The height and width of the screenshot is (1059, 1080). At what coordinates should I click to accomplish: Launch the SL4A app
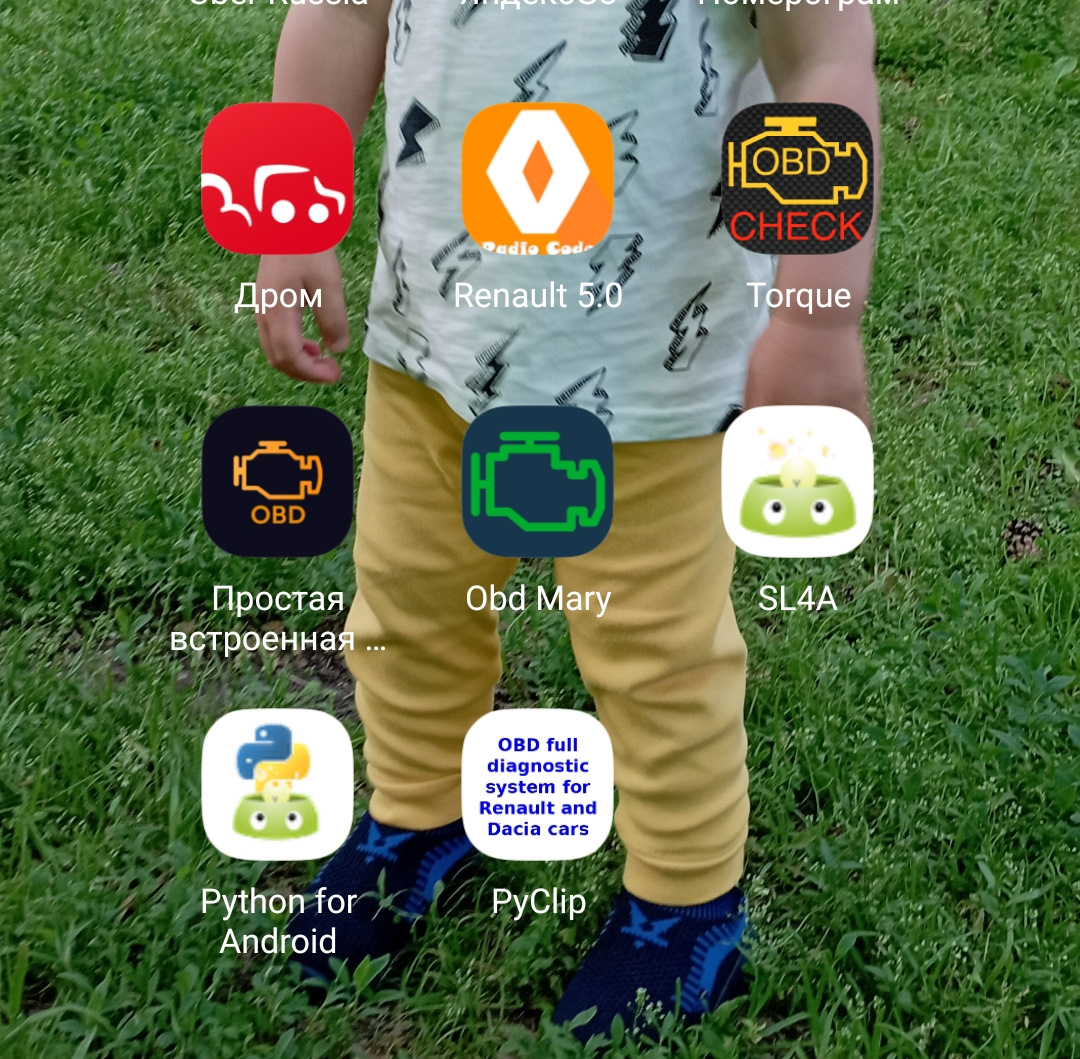[x=797, y=481]
